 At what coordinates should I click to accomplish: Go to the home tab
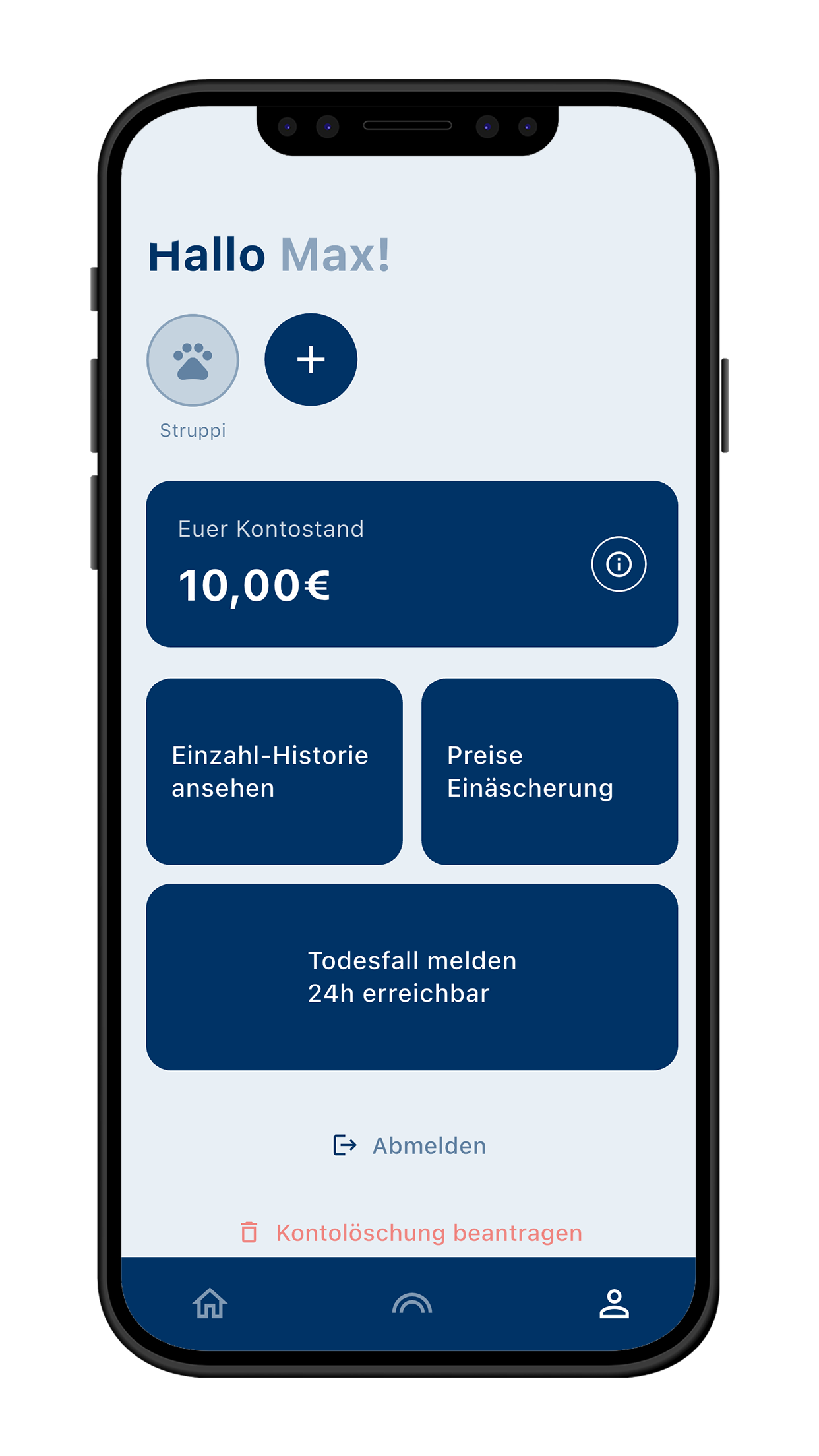[210, 1304]
